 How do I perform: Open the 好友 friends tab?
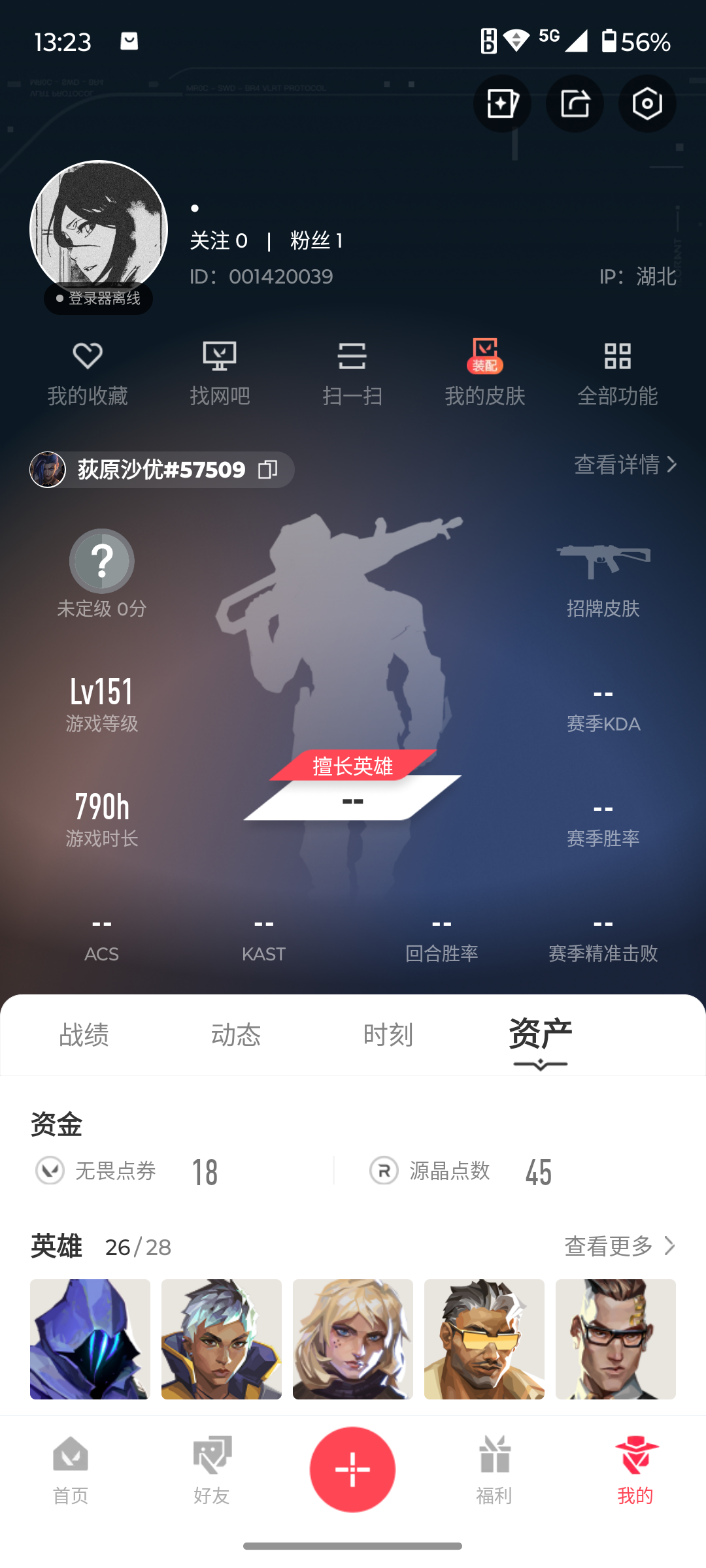[212, 1469]
